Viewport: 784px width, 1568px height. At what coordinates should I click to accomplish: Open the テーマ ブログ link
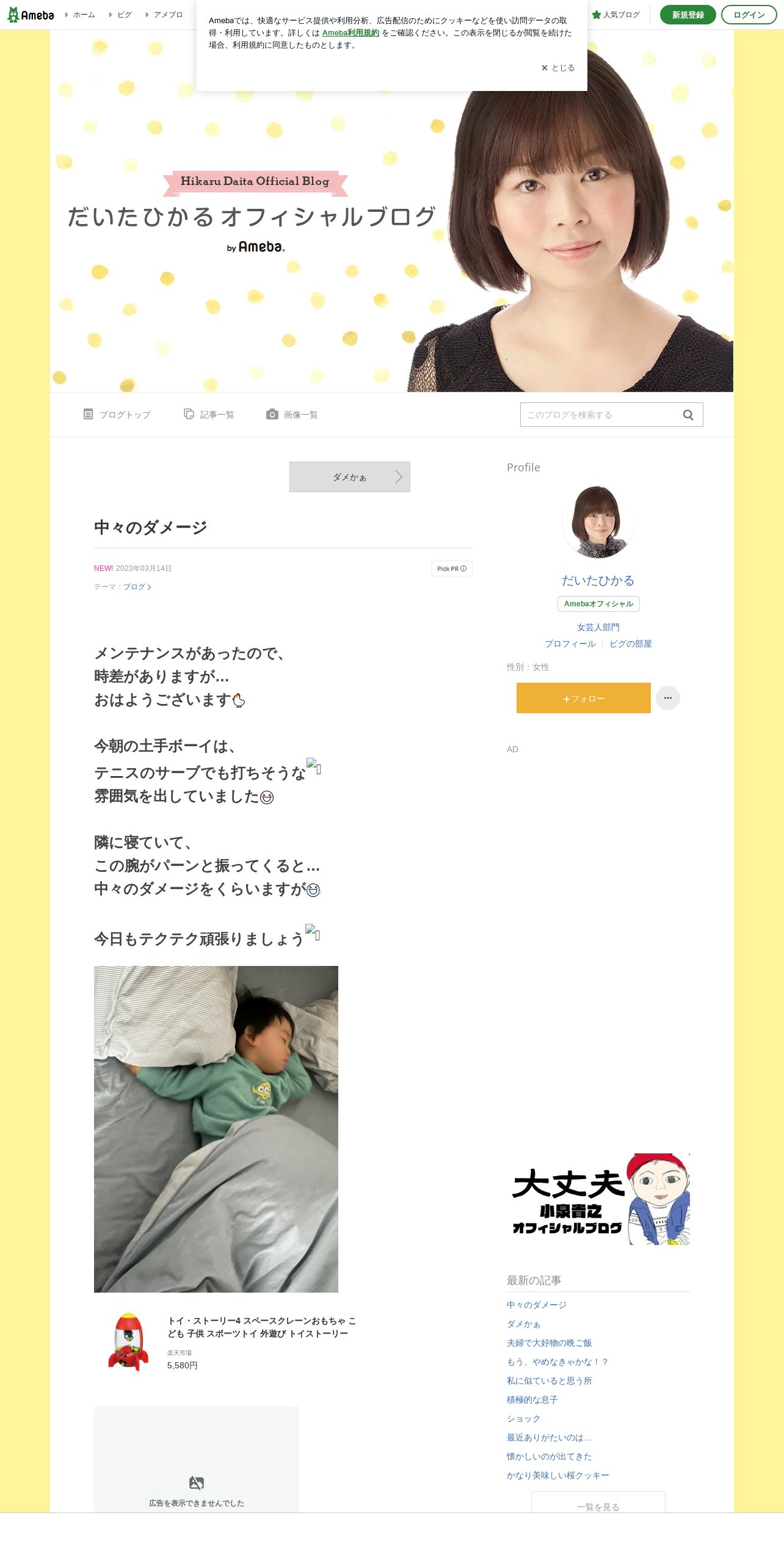pyautogui.click(x=137, y=587)
